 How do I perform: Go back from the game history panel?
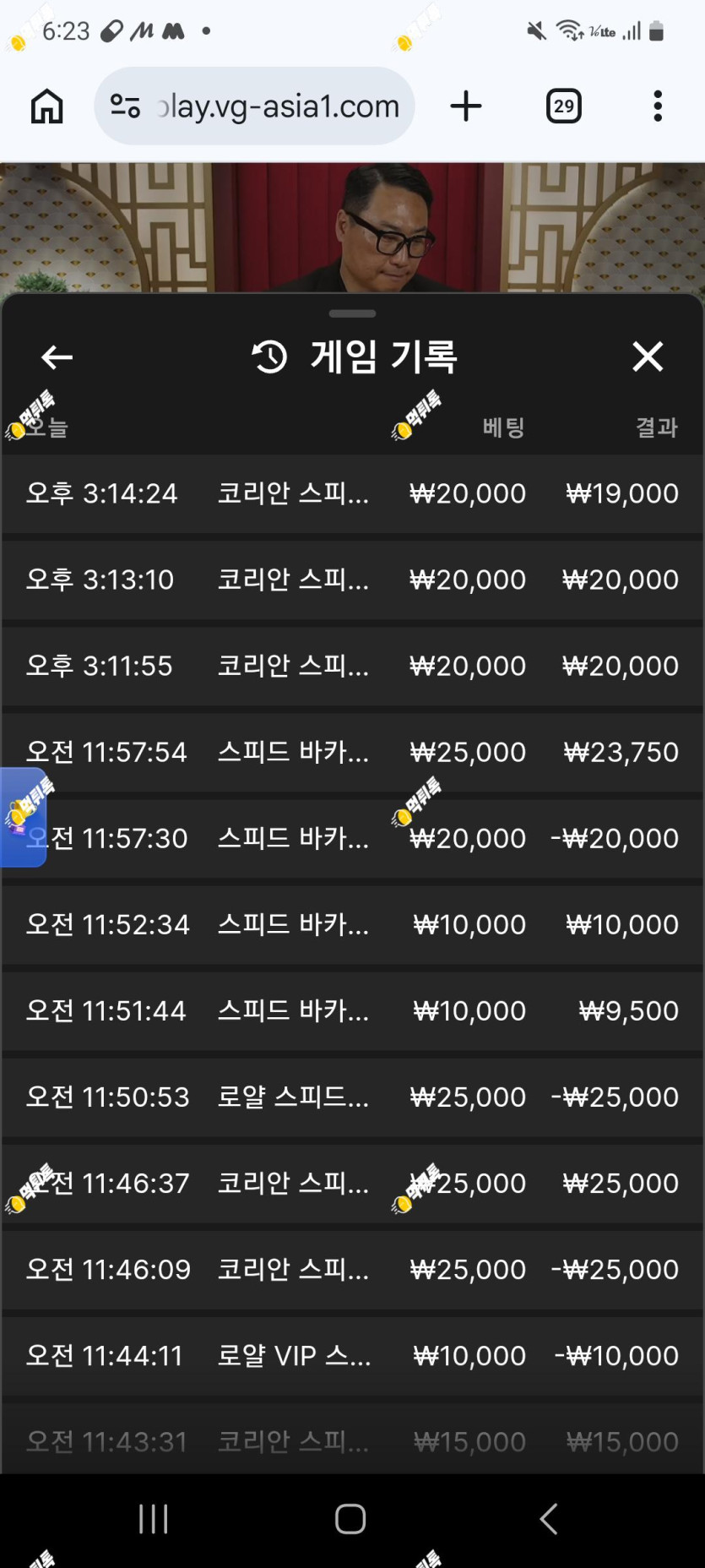(x=57, y=357)
